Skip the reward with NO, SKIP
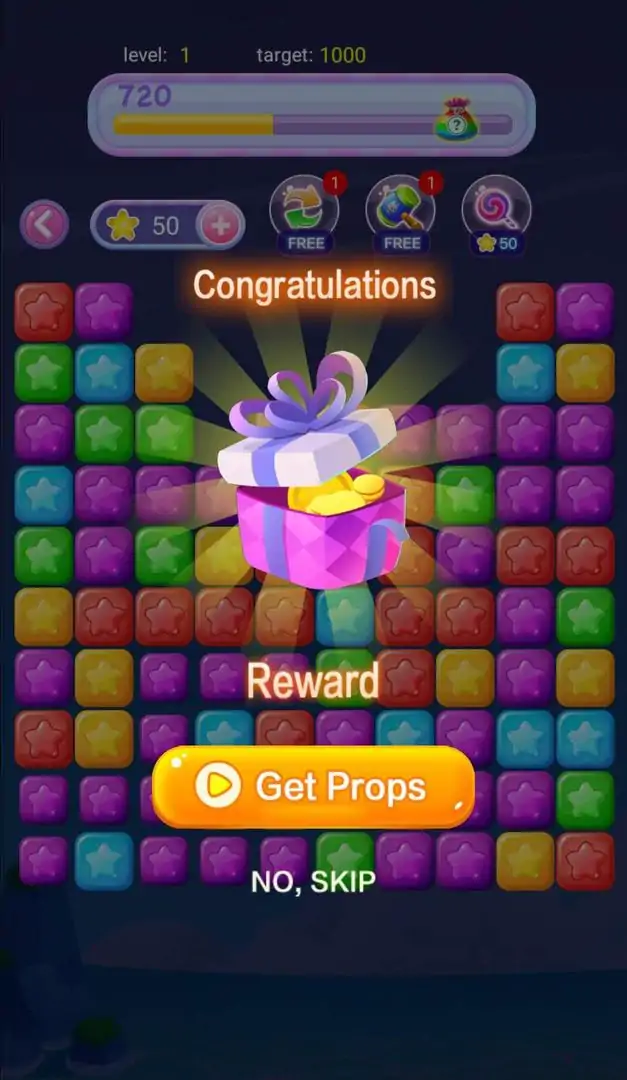 coord(313,881)
